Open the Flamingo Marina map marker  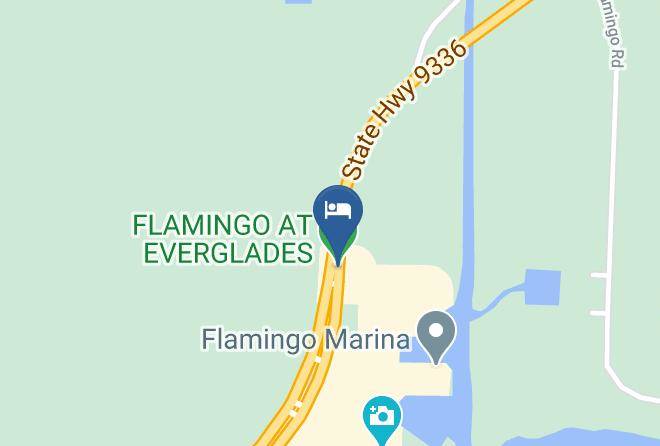pyautogui.click(x=436, y=335)
